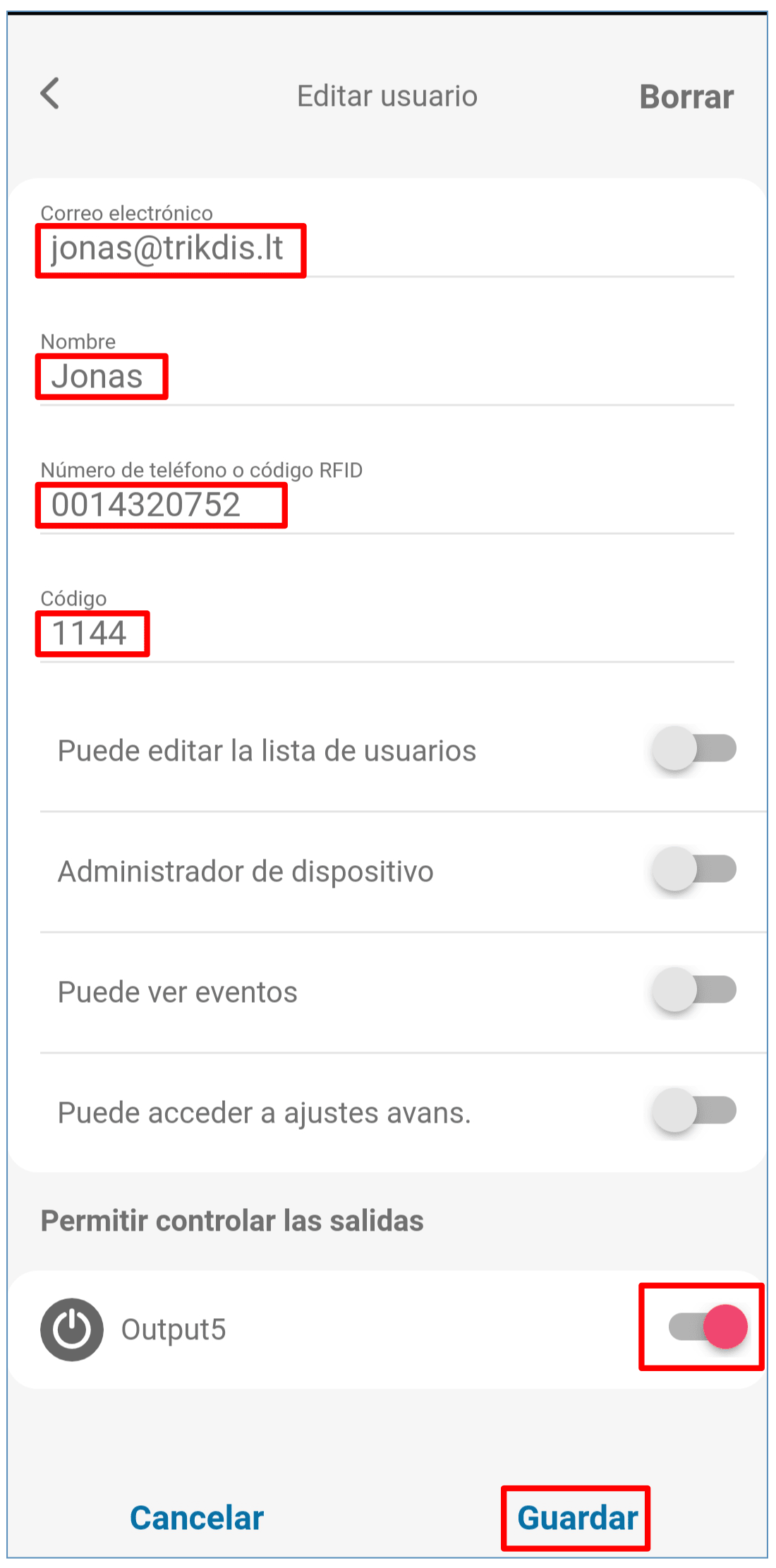Switch on Puede acceder a ajustes avans.
Screen dimensions: 776x1568
(x=693, y=1111)
